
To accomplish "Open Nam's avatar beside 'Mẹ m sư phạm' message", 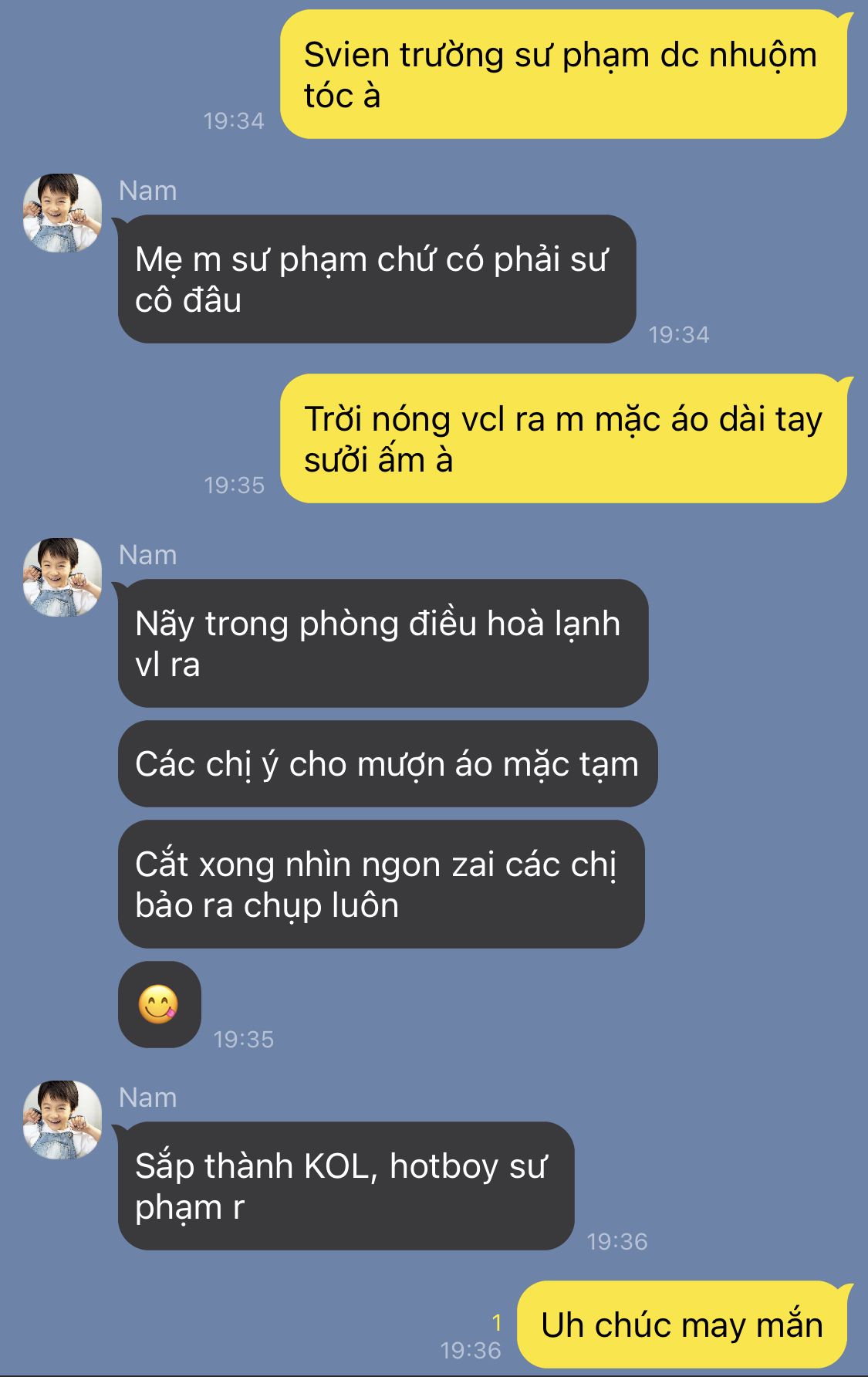I will pyautogui.click(x=62, y=214).
